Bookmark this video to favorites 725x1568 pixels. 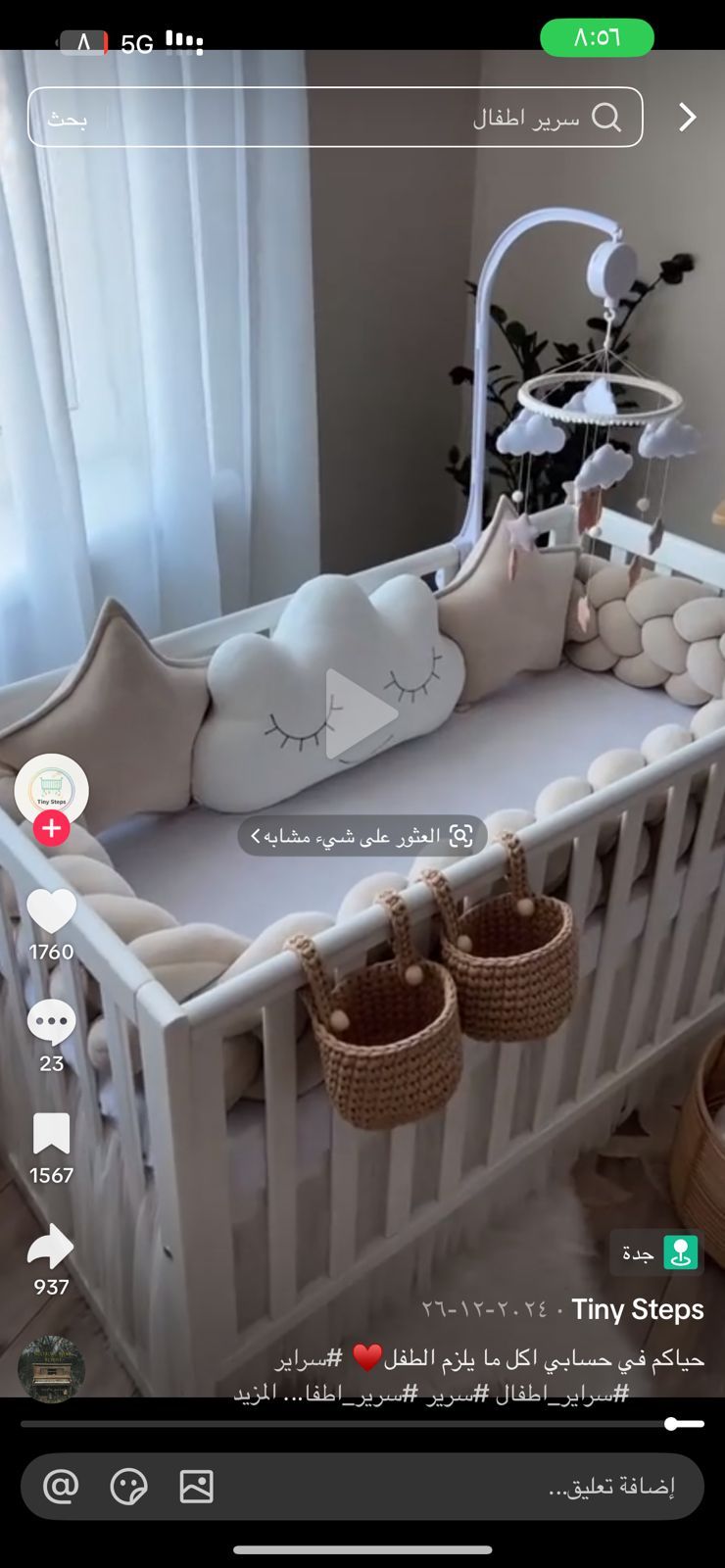coord(51,1135)
